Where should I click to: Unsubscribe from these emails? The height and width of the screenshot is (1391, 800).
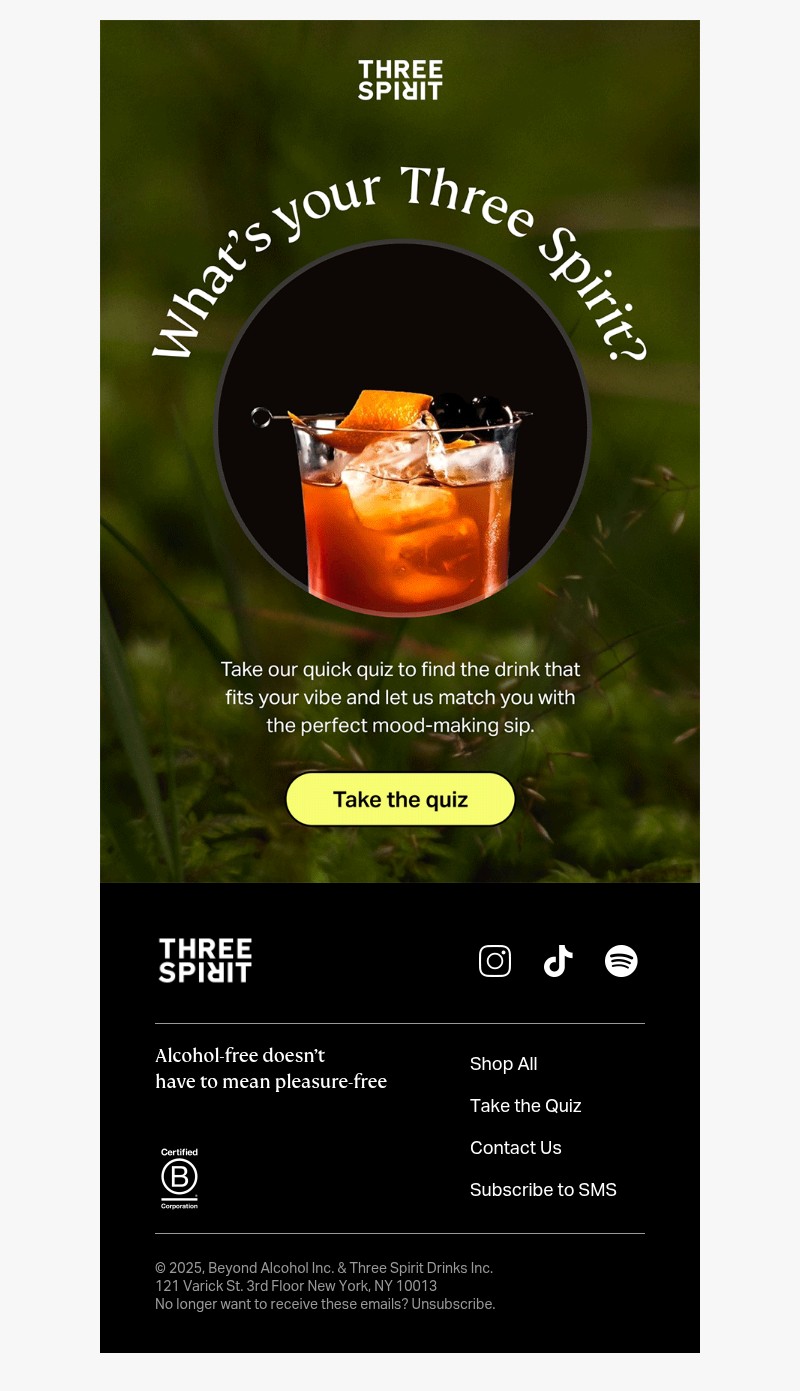[452, 1304]
